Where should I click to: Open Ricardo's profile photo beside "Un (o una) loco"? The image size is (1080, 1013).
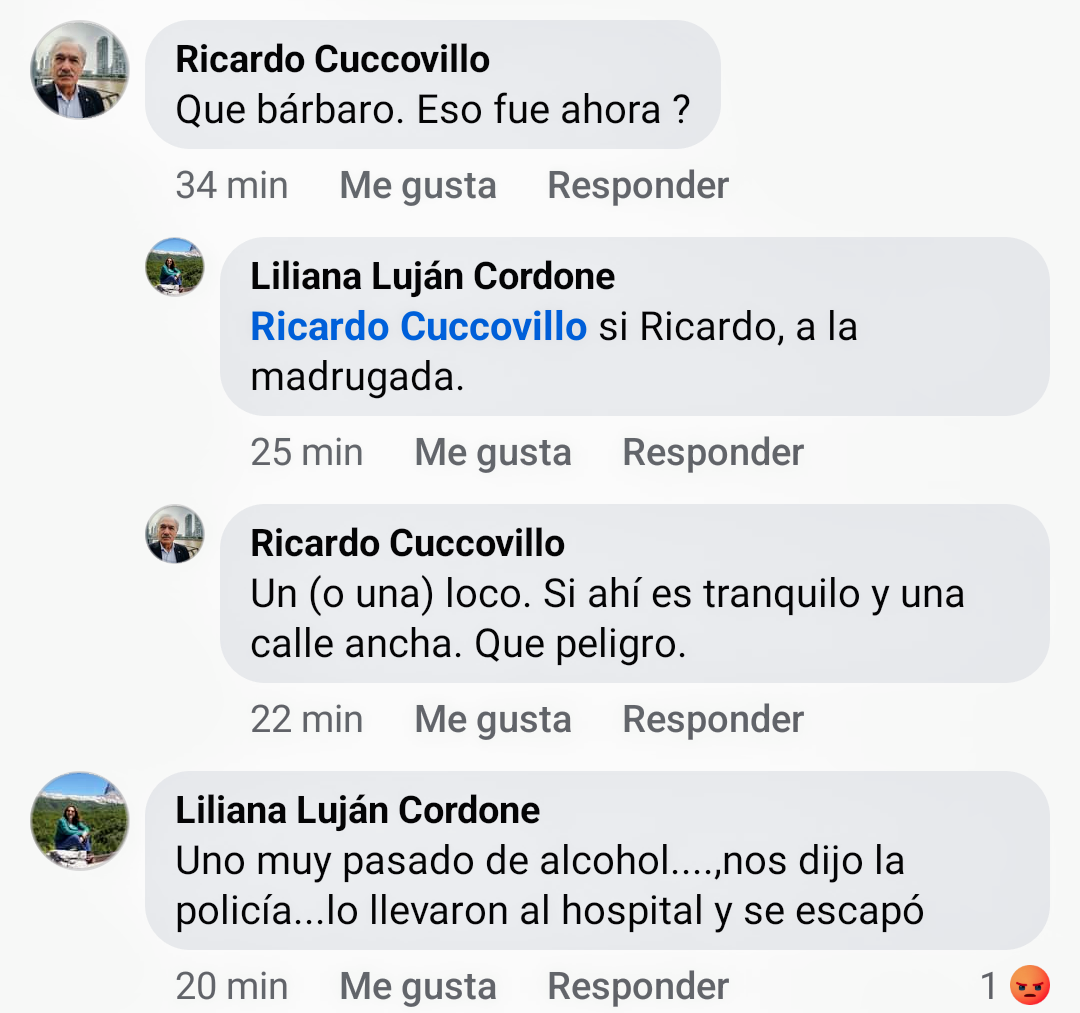pyautogui.click(x=175, y=534)
